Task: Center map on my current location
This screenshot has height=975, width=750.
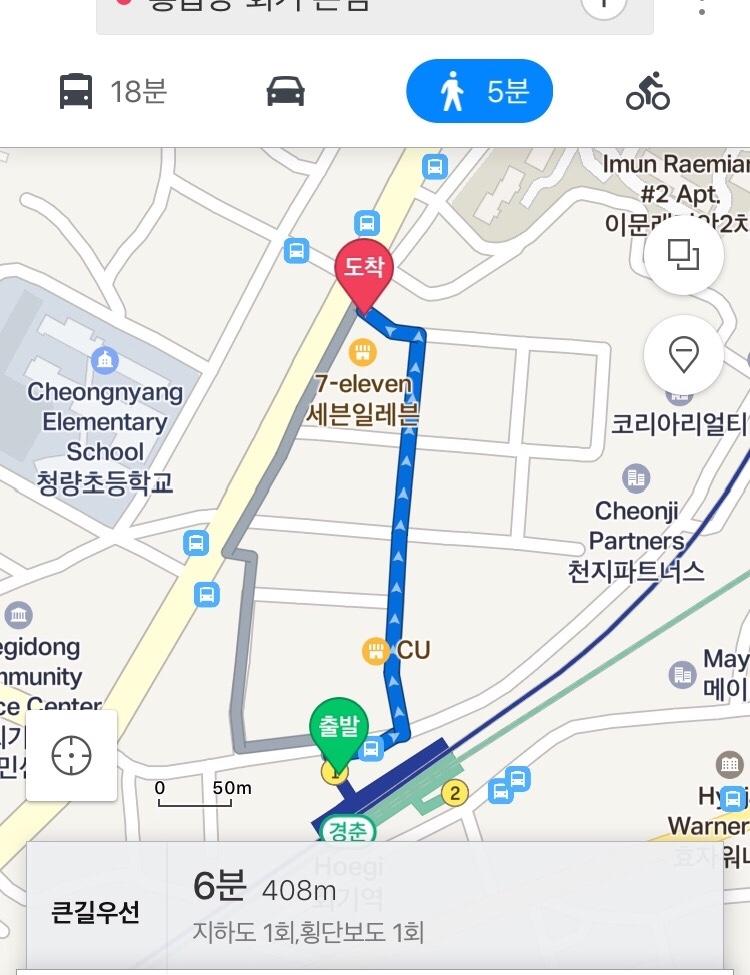Action: [x=71, y=755]
